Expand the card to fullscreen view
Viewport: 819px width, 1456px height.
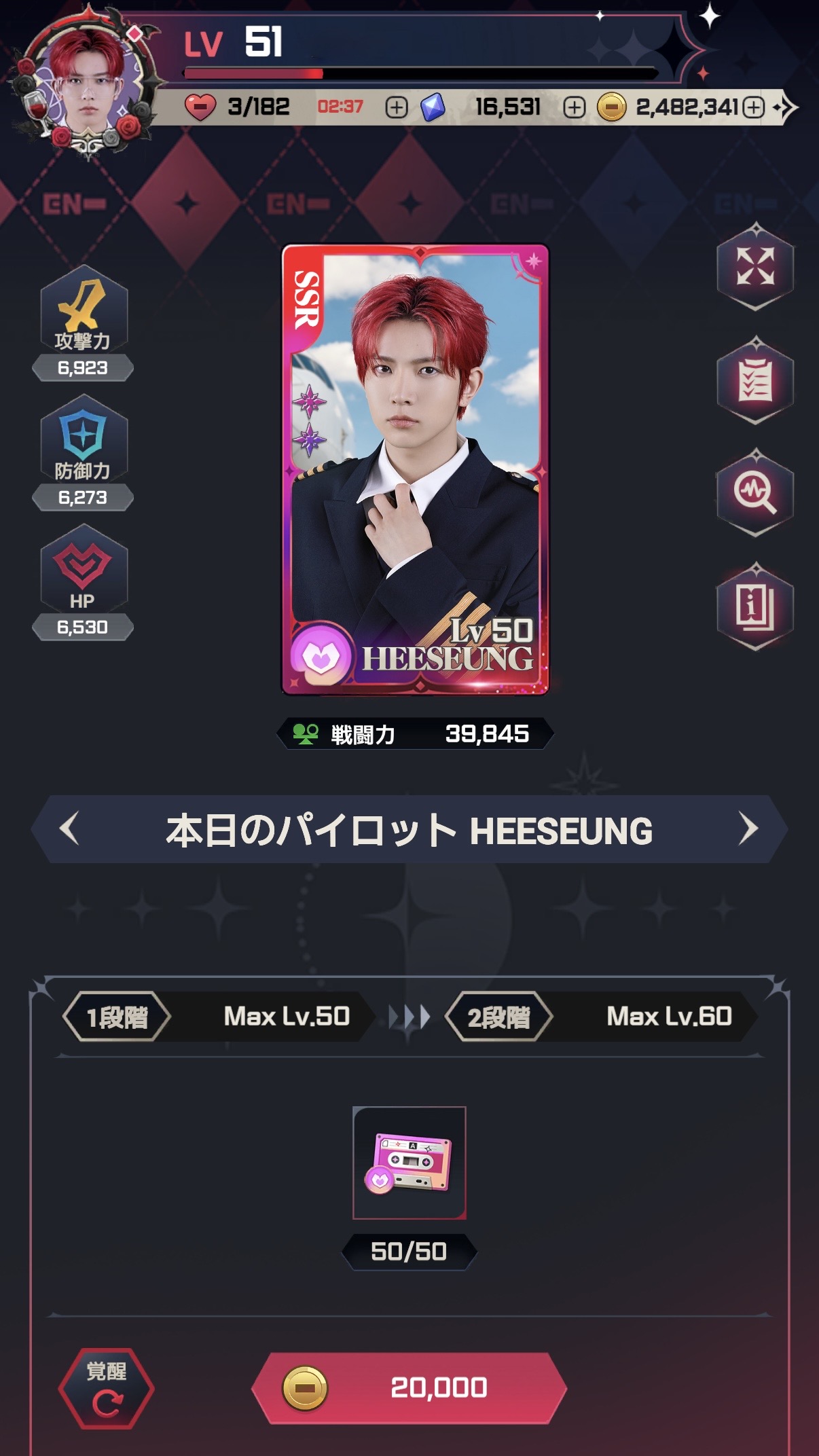click(x=755, y=266)
